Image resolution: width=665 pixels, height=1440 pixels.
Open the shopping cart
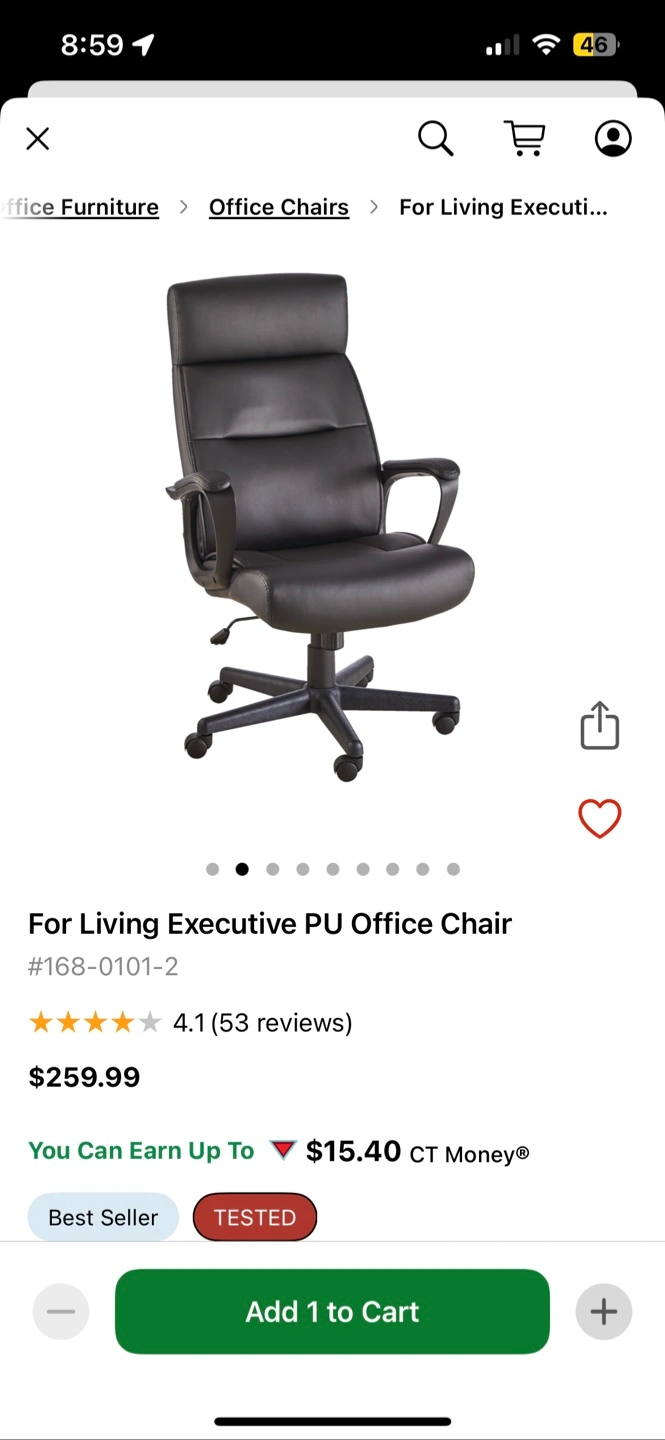(x=524, y=139)
